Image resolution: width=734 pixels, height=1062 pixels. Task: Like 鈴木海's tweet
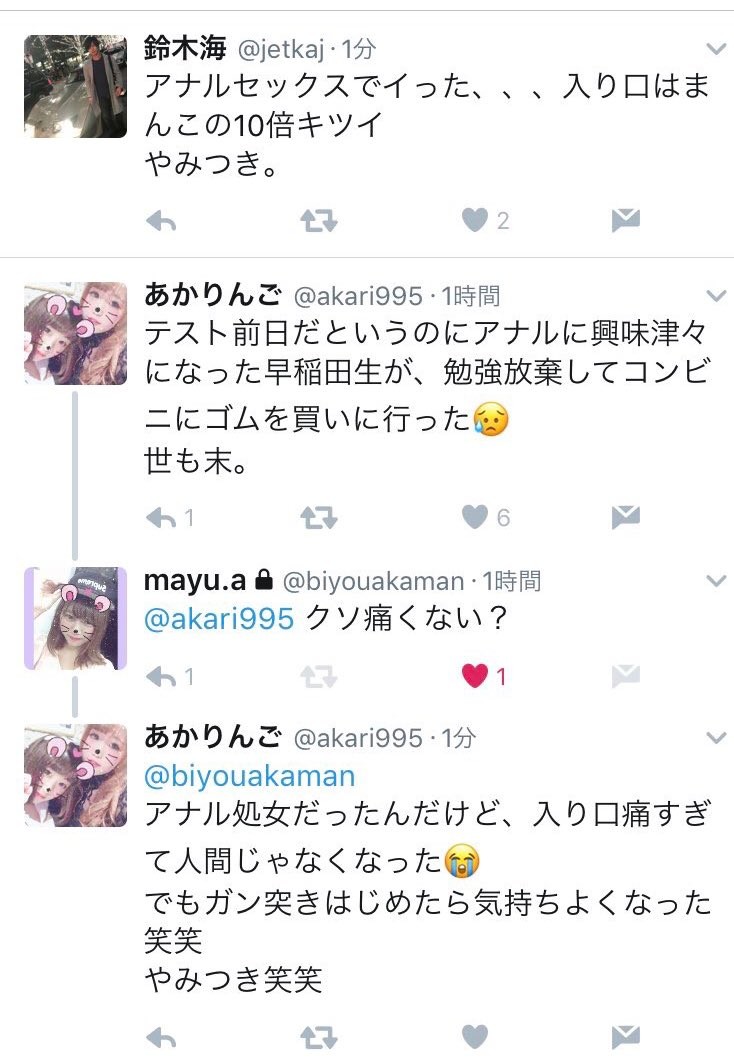[x=475, y=220]
